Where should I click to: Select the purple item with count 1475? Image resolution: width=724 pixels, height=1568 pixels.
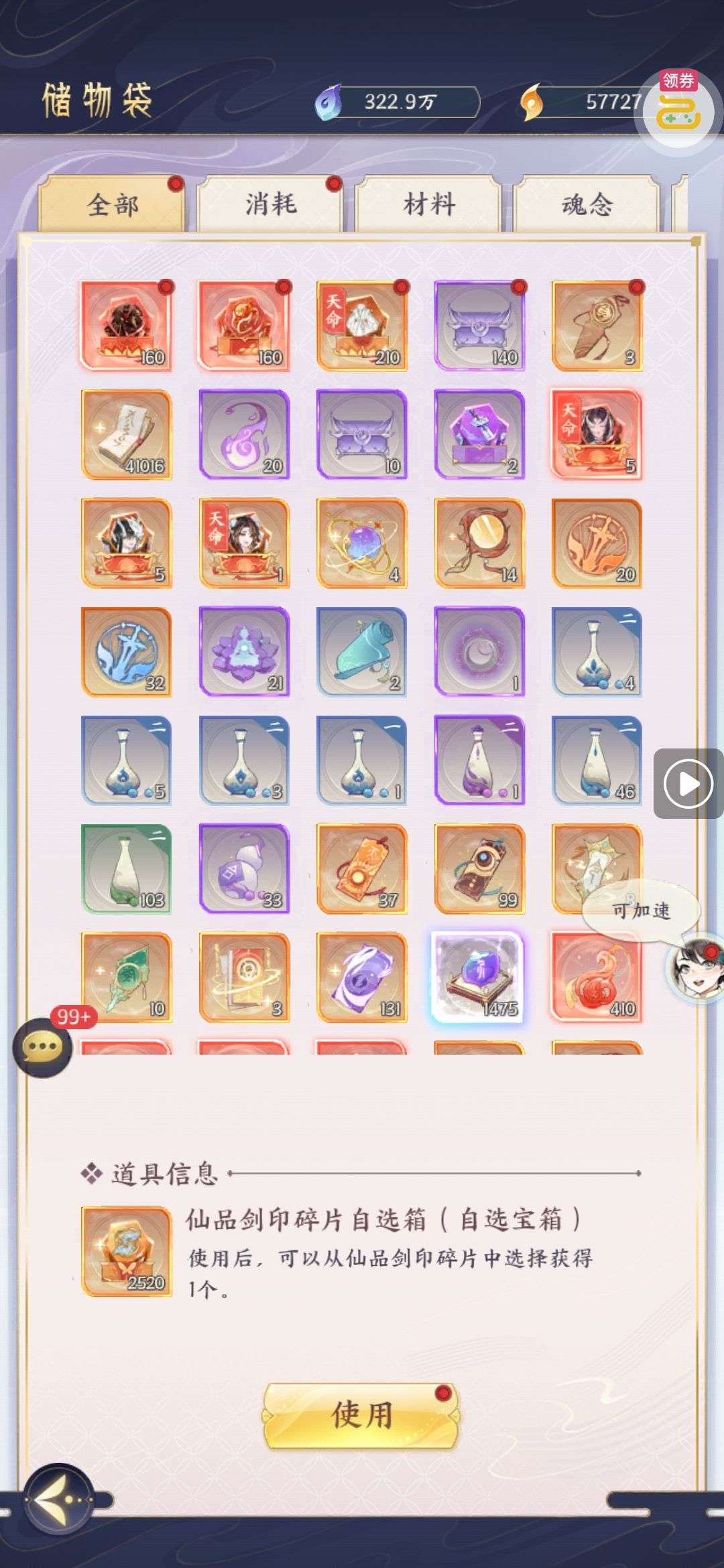(x=479, y=977)
